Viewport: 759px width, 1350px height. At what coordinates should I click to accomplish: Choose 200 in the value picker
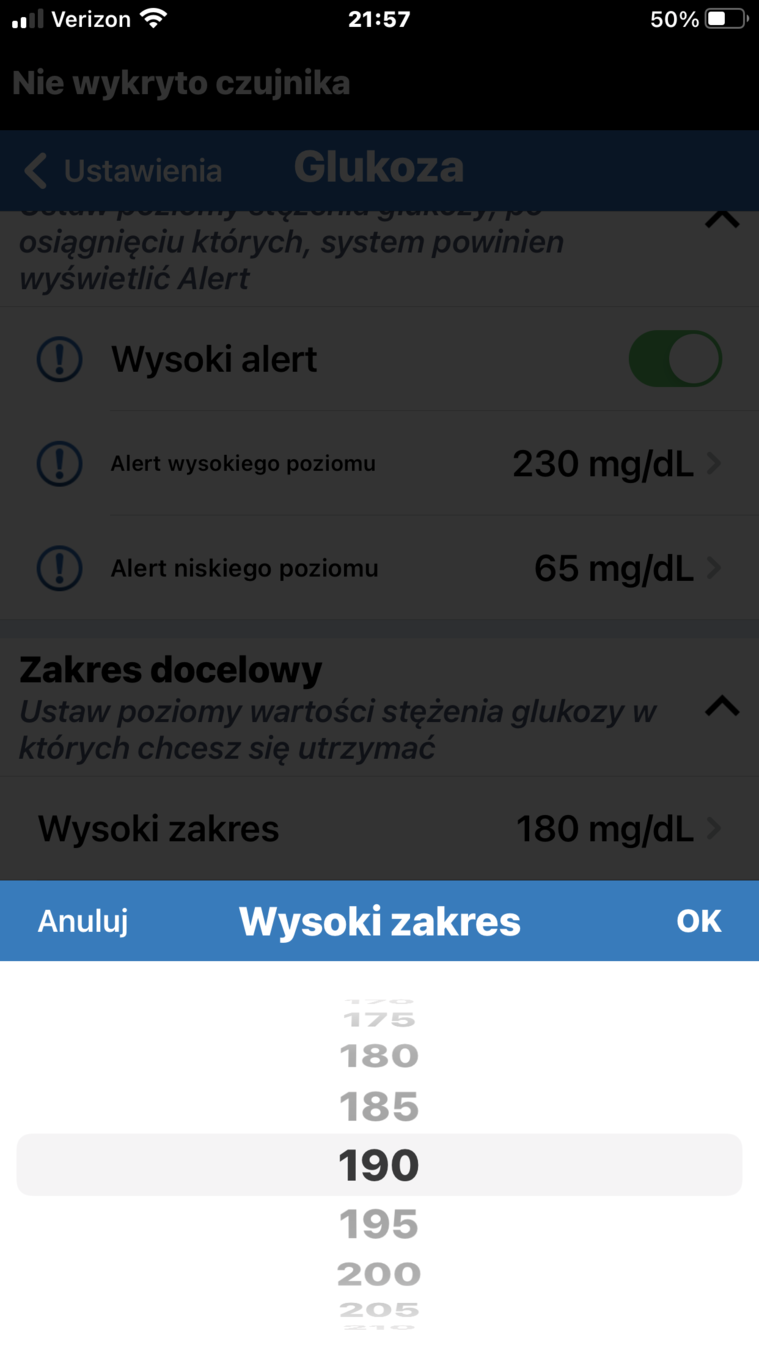(x=378, y=1274)
